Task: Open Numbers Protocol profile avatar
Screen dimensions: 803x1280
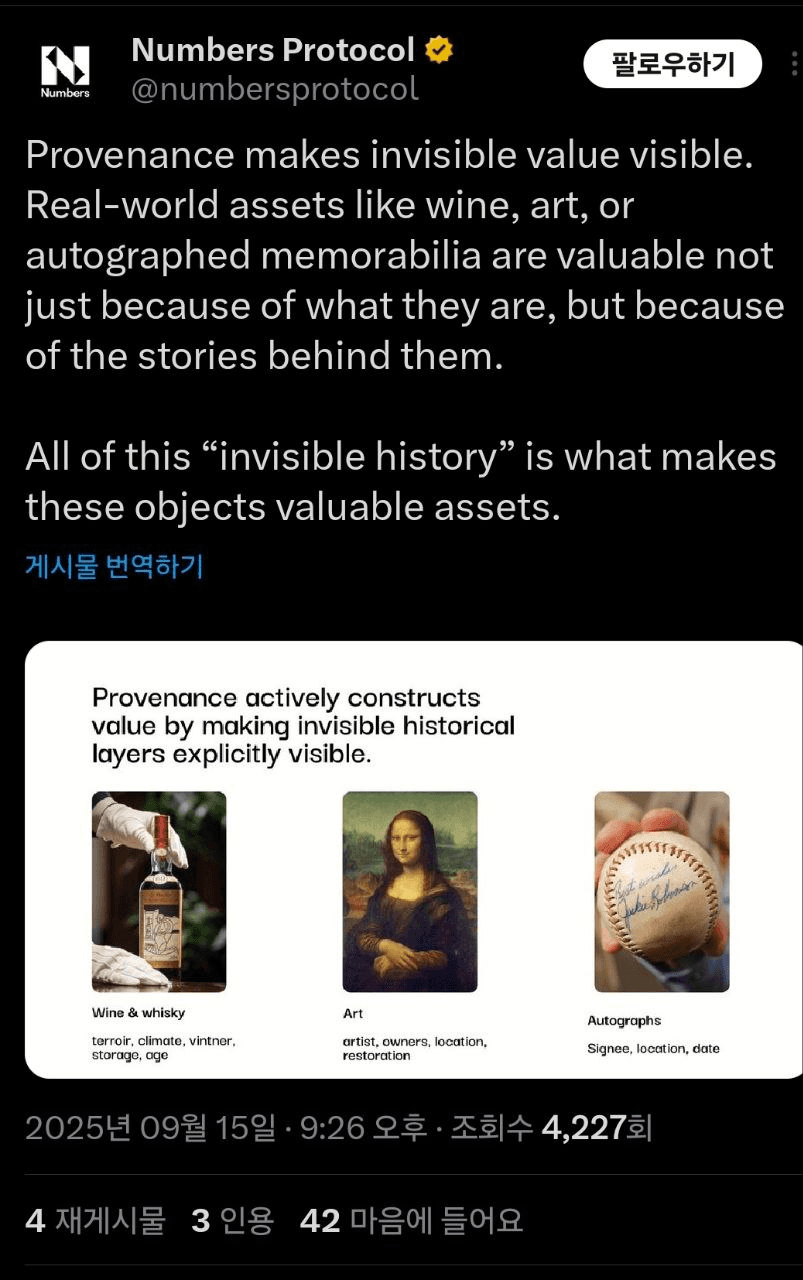Action: (65, 70)
